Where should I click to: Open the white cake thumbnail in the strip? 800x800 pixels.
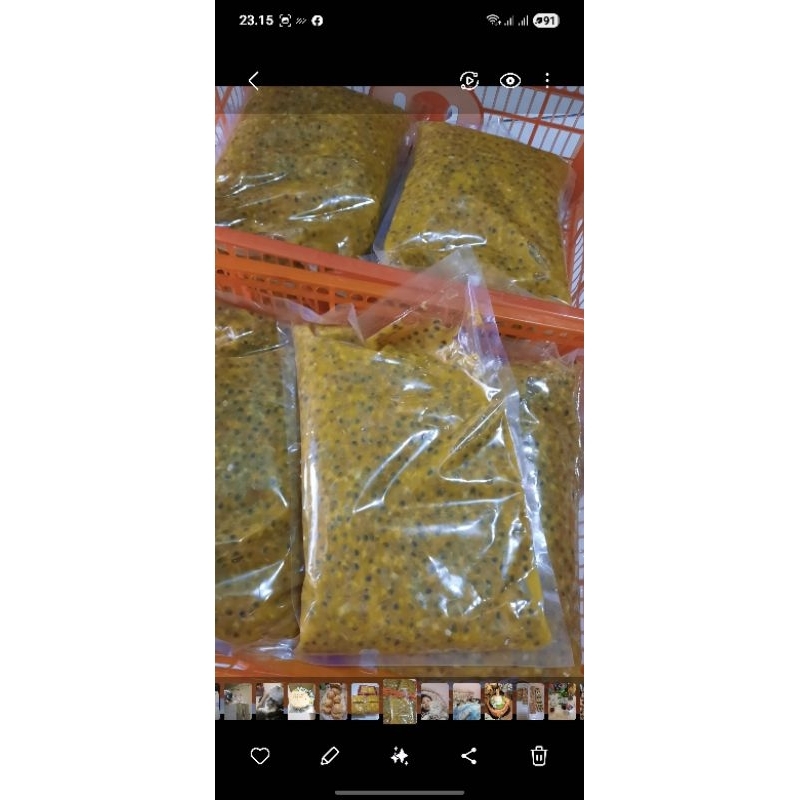click(301, 701)
